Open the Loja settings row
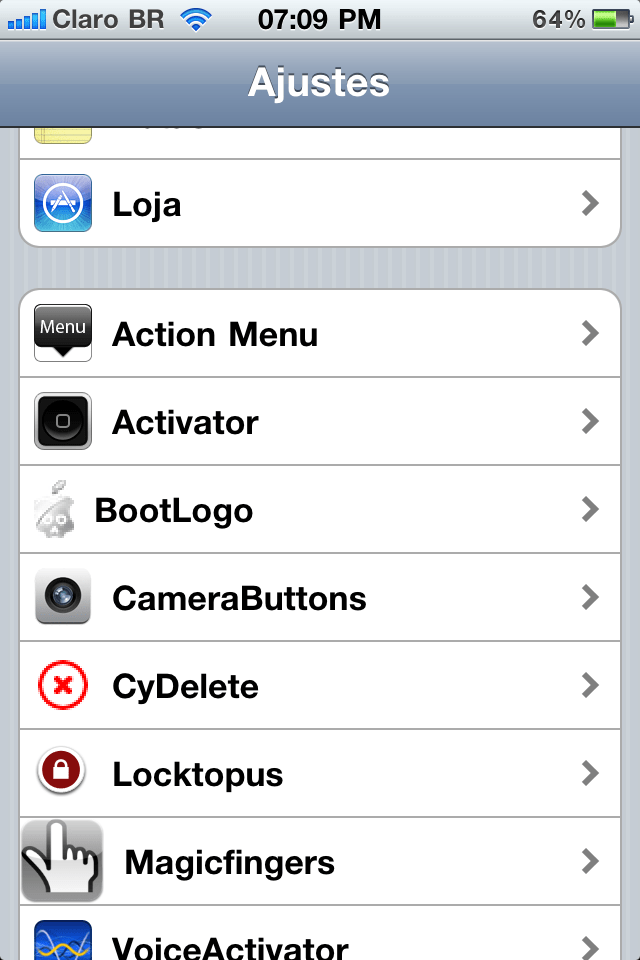 320,204
